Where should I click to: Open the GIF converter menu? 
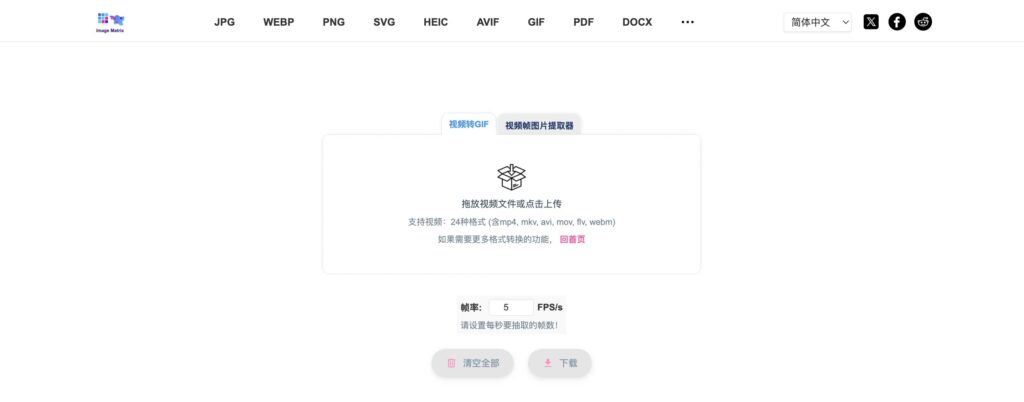pos(536,21)
